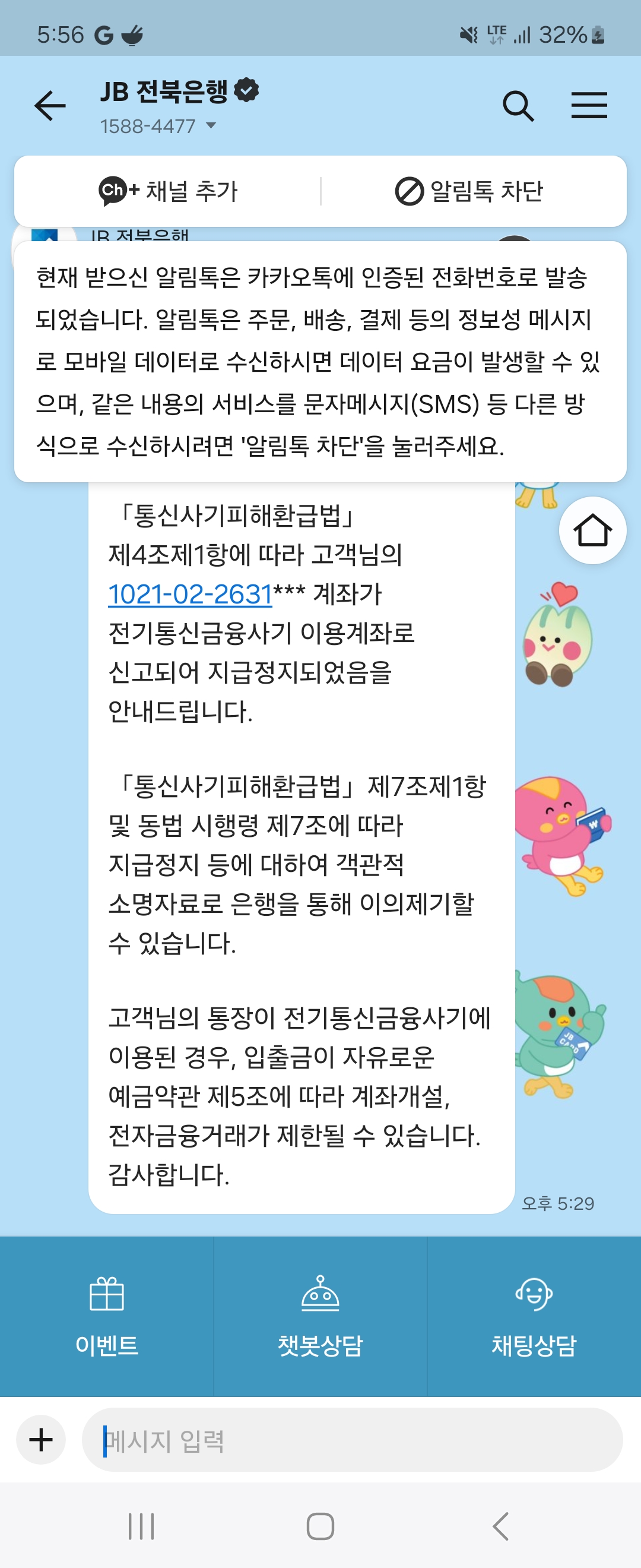Open the chat room hamburger menu
641x1568 pixels.
pos(589,106)
